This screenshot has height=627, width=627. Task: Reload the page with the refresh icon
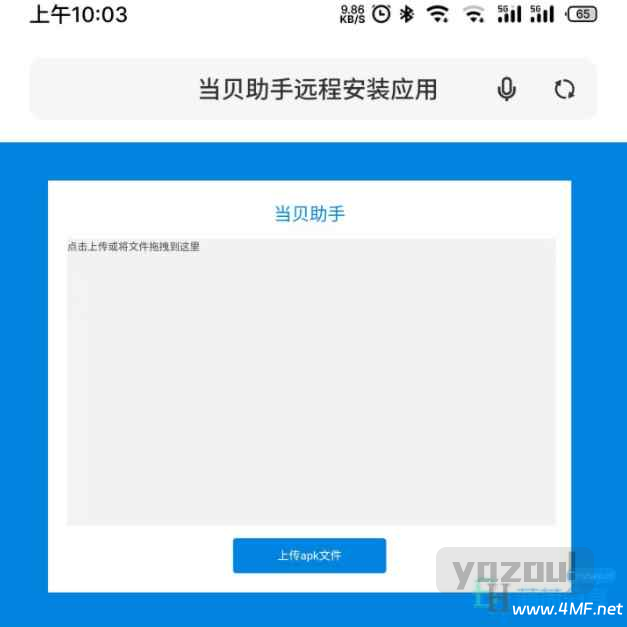564,89
